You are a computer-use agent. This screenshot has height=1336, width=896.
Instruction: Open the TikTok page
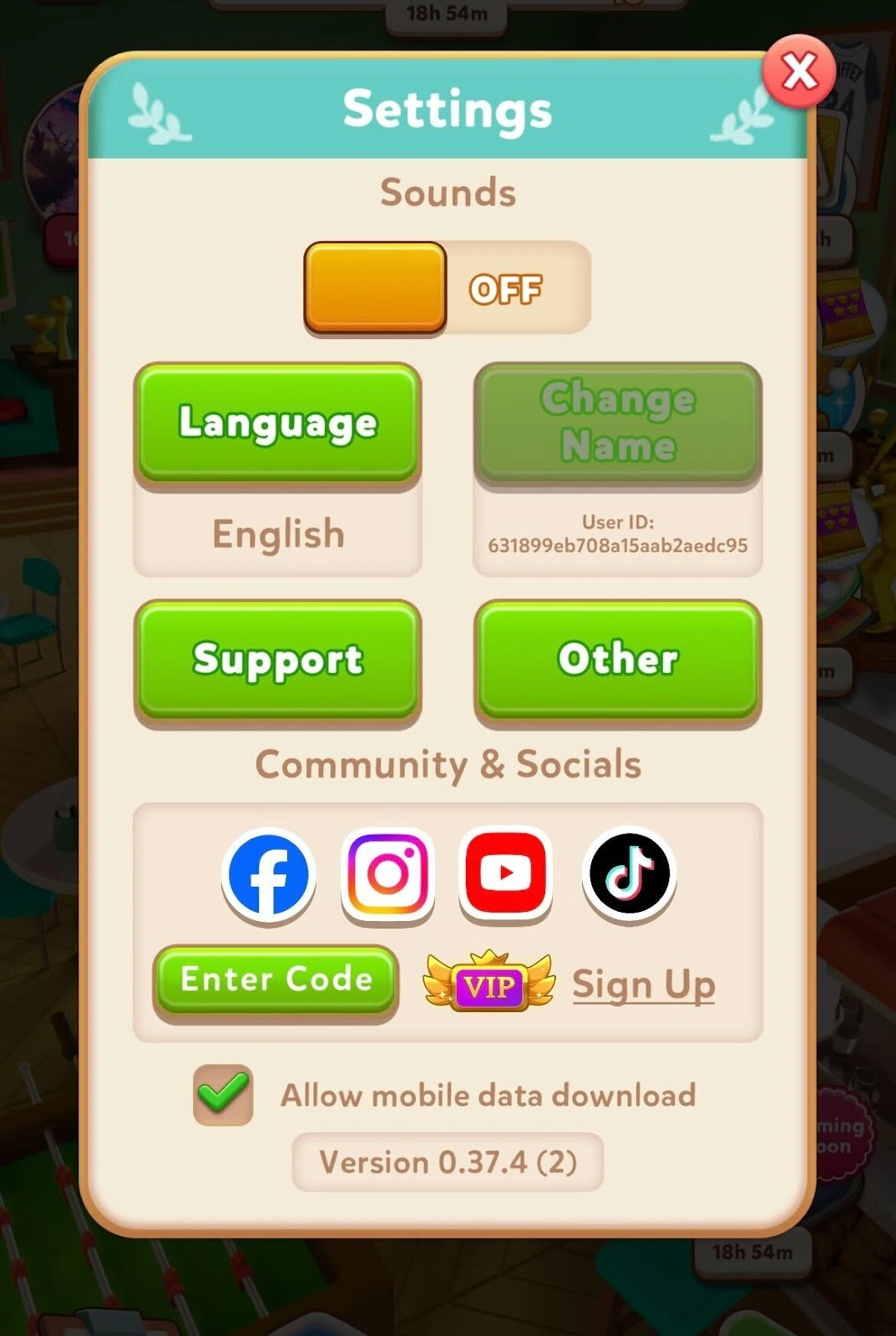click(629, 874)
